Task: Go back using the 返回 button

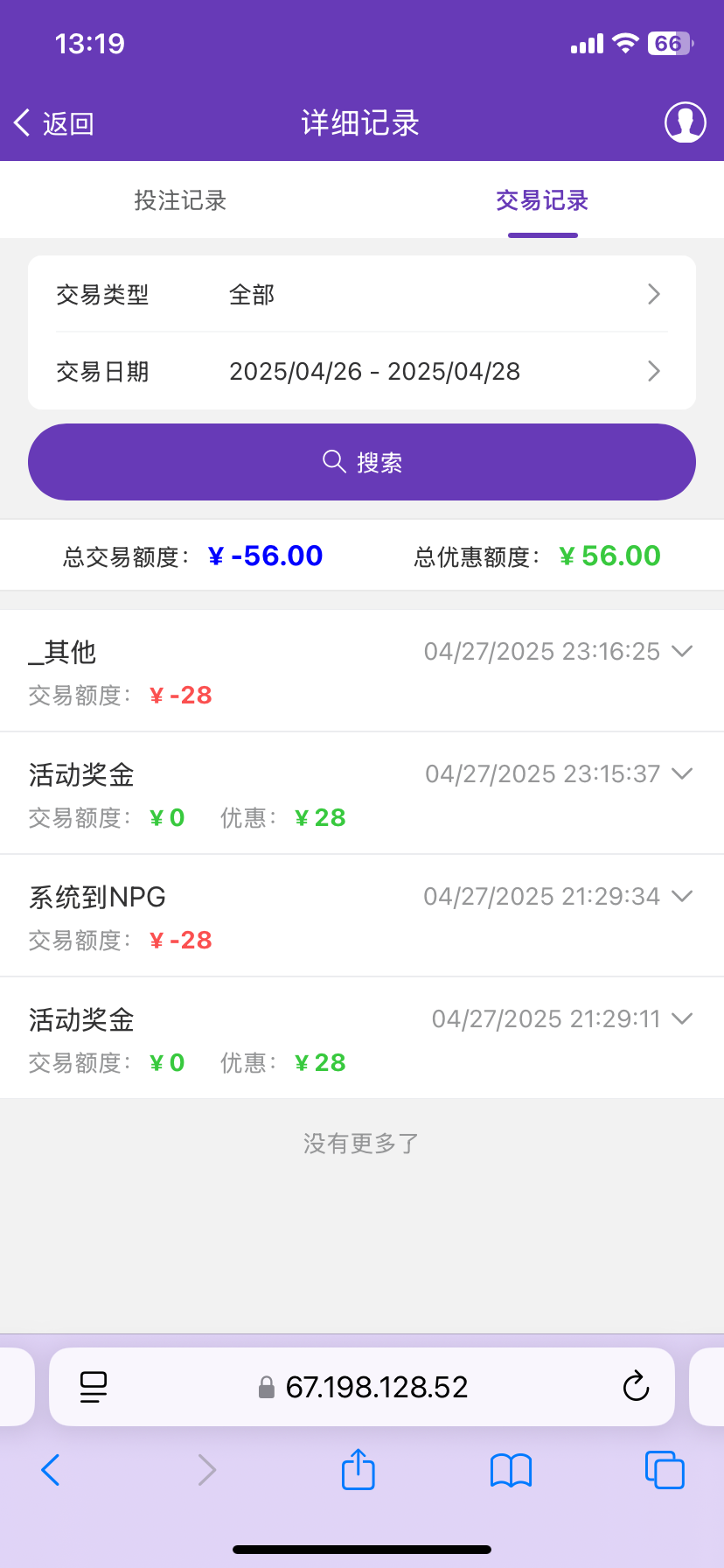Action: point(54,123)
